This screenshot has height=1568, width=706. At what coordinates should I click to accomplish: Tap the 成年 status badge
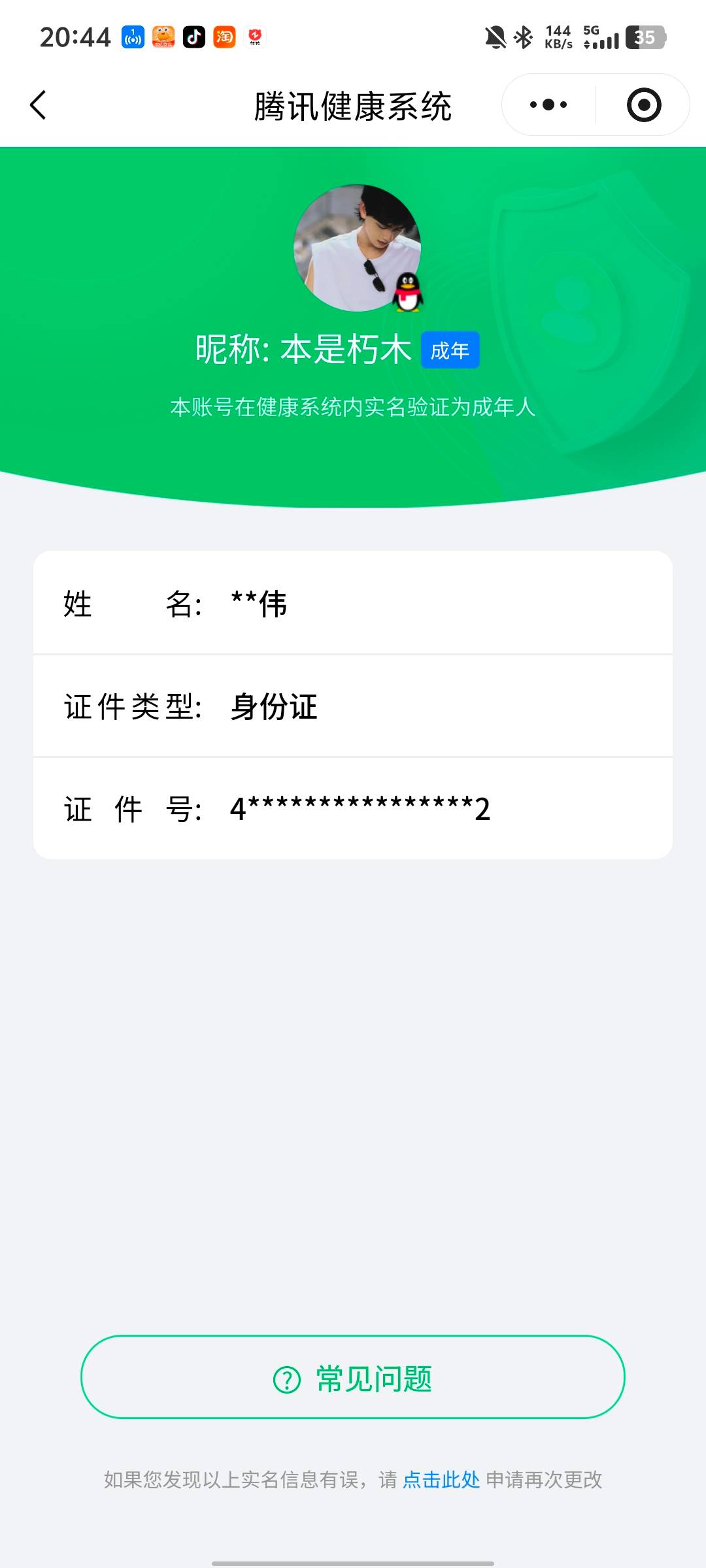(450, 350)
